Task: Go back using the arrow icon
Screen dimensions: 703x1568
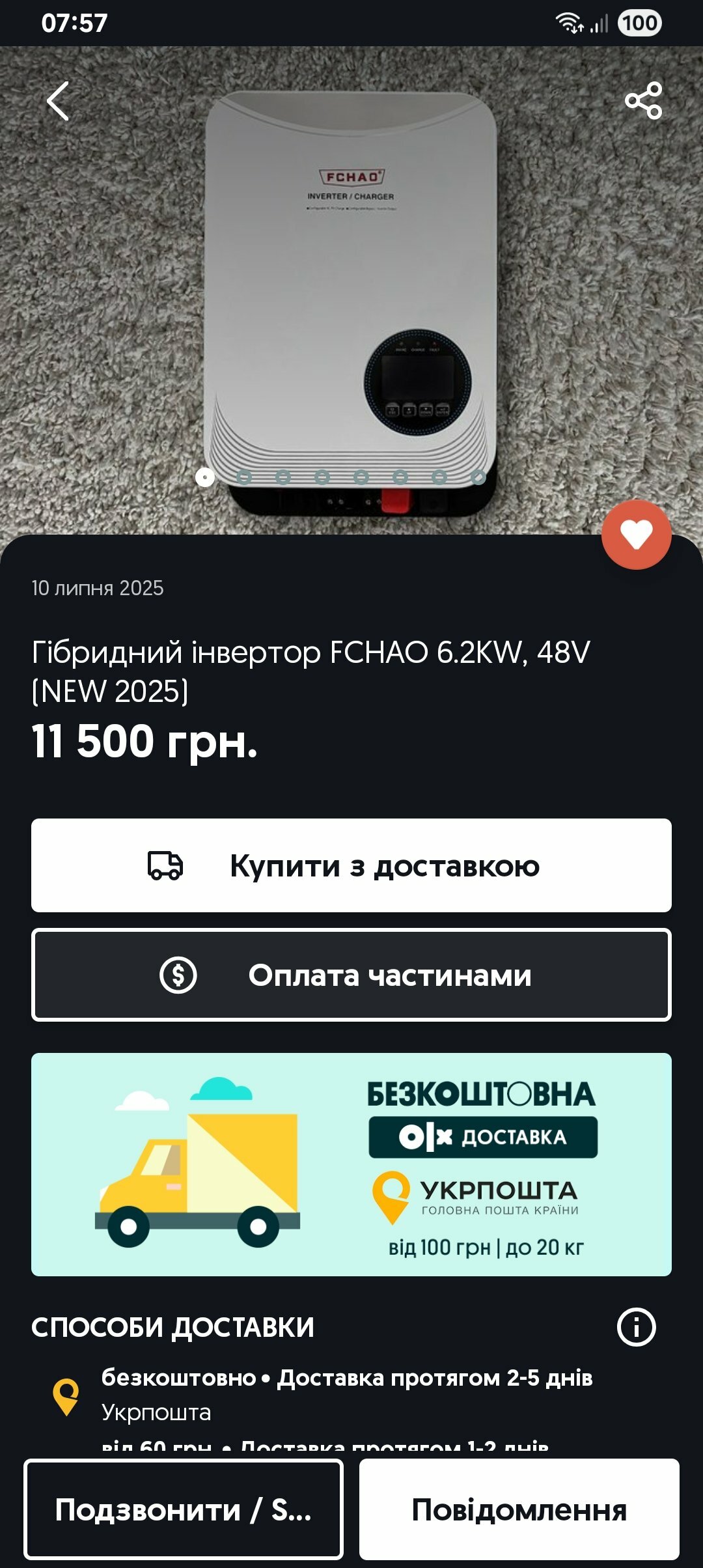Action: (x=58, y=101)
